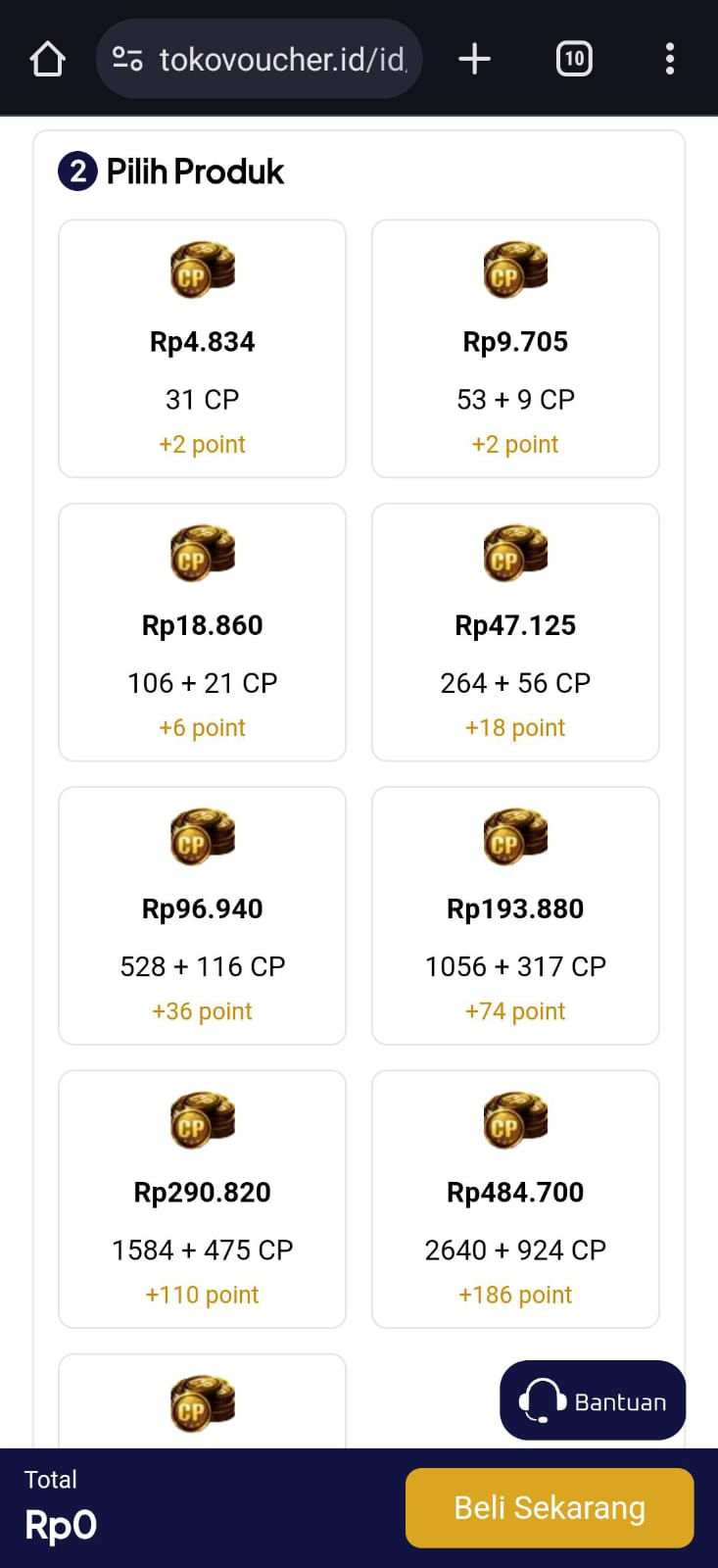
Task: Pick the largest 2640 + 924 CP package
Action: (515, 1199)
